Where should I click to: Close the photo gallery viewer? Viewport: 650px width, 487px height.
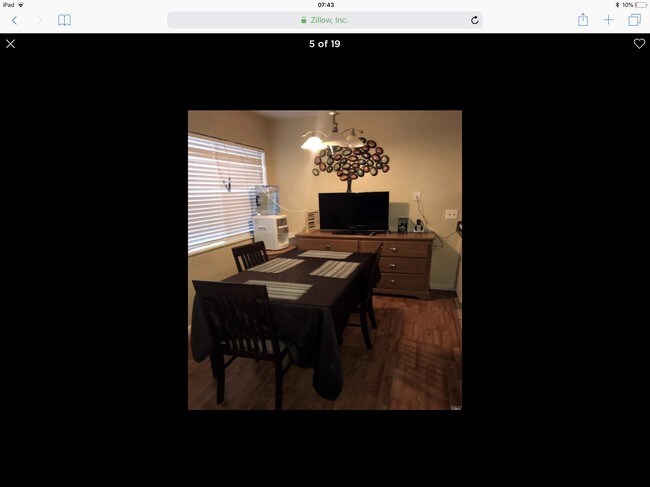point(10,44)
